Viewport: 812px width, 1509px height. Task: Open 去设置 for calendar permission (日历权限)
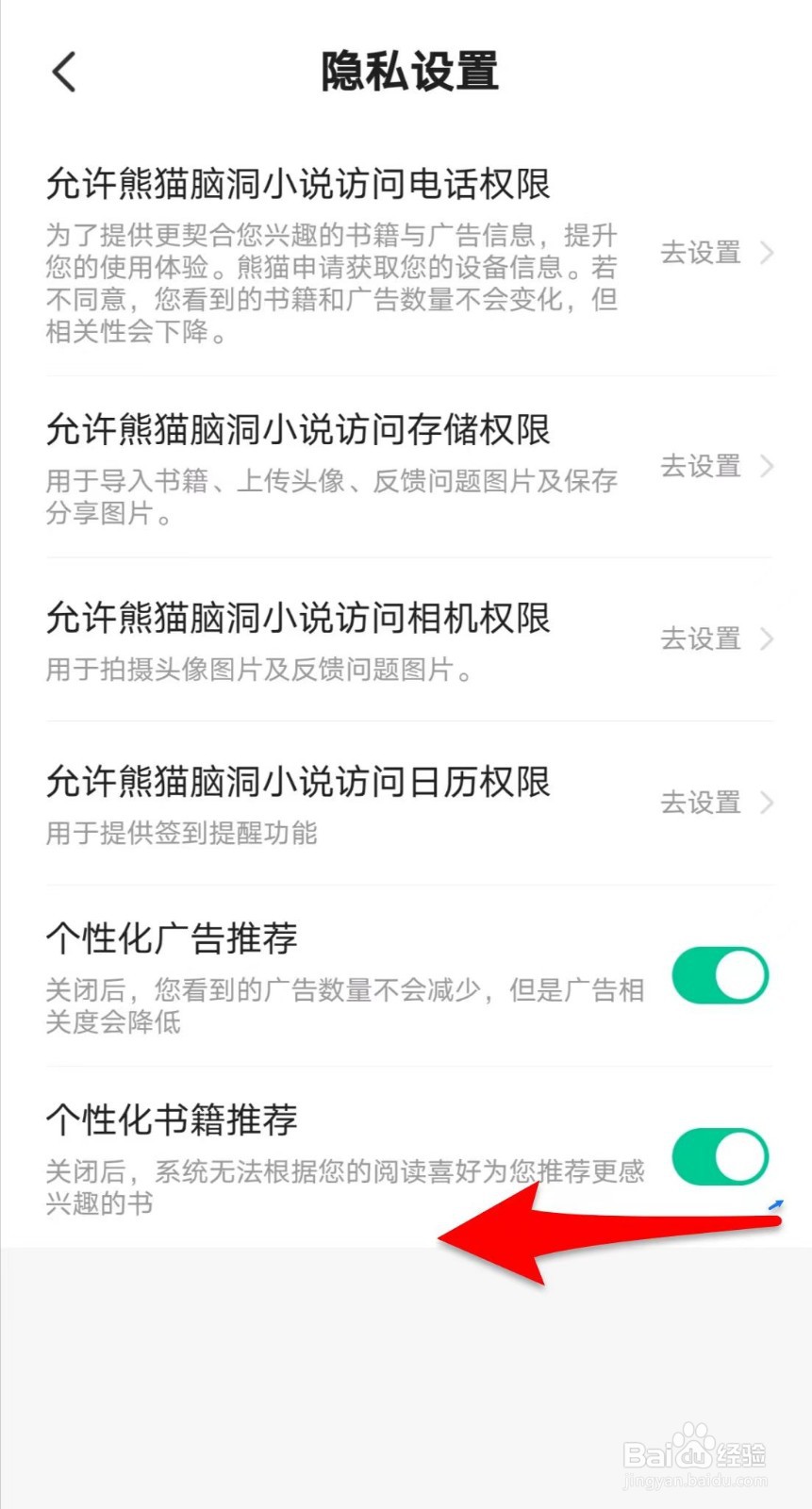pos(717,803)
